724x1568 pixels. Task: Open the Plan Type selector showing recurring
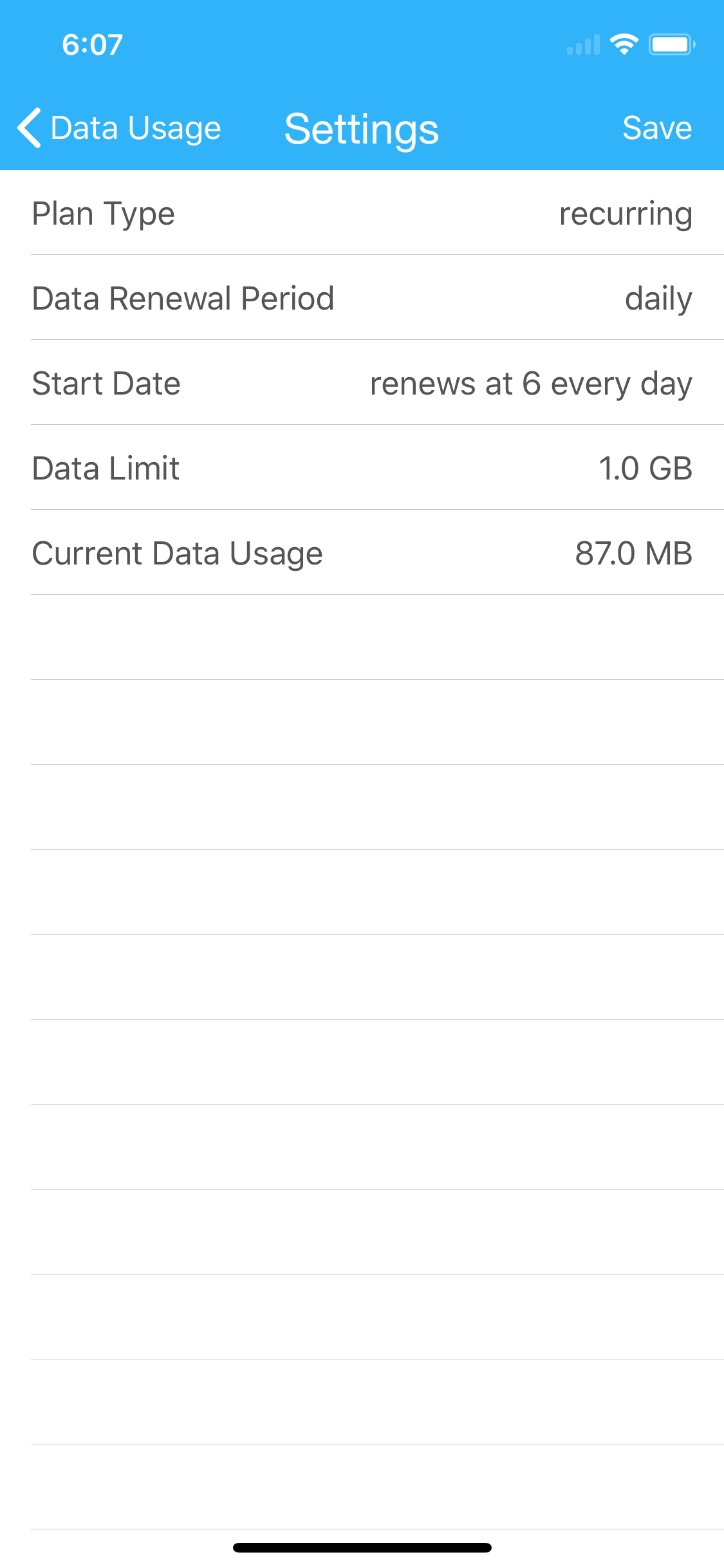(x=362, y=213)
